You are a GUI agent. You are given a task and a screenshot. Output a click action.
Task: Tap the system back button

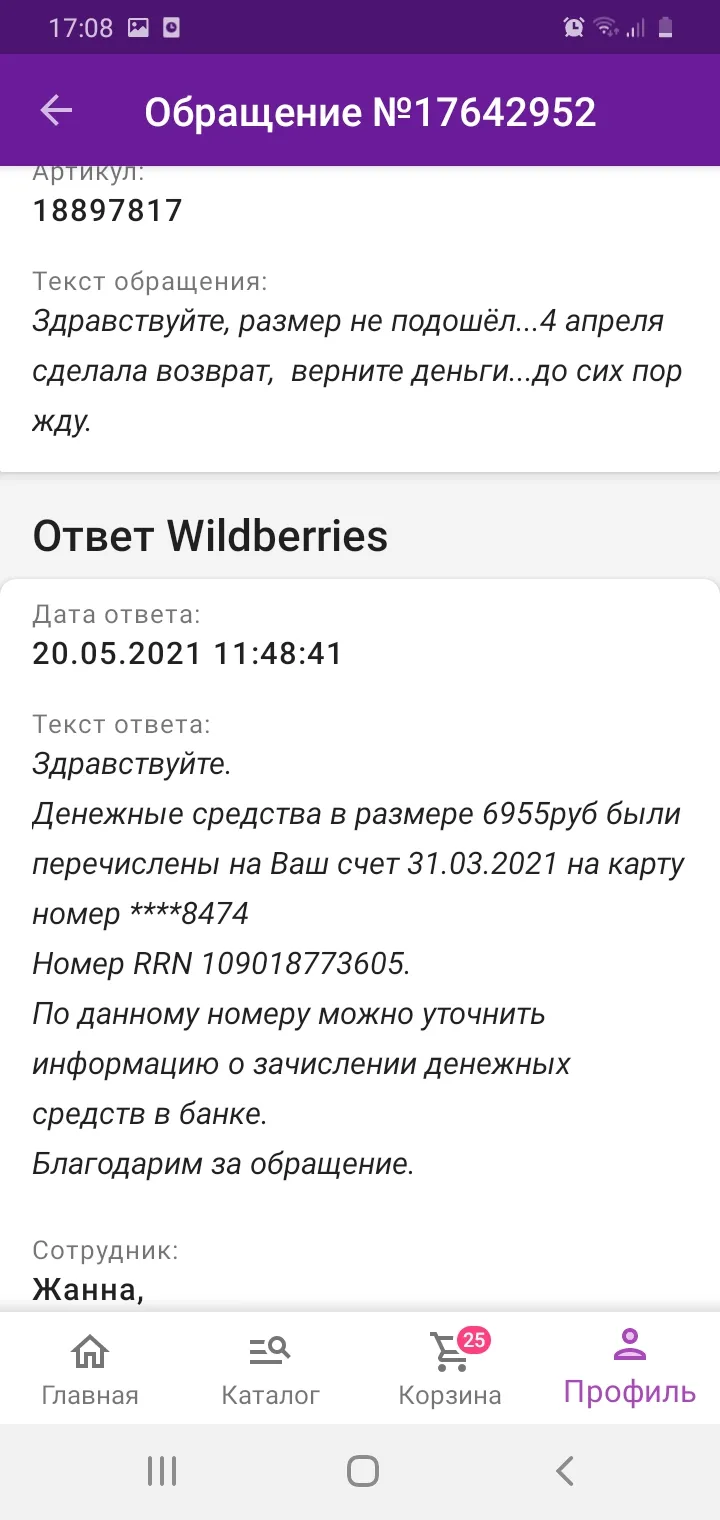pos(565,1471)
